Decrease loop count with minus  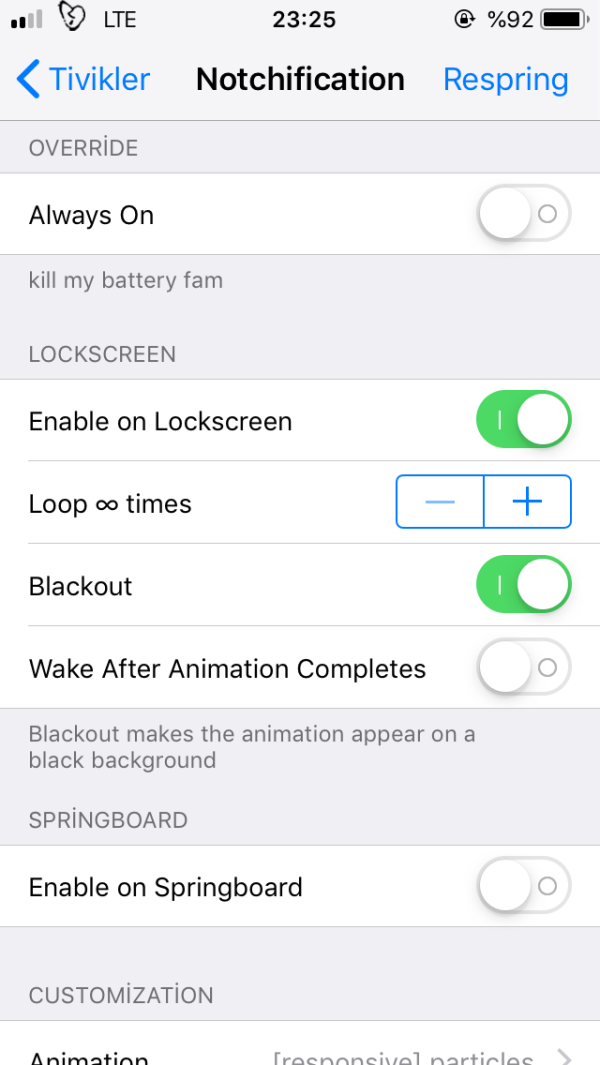click(440, 502)
